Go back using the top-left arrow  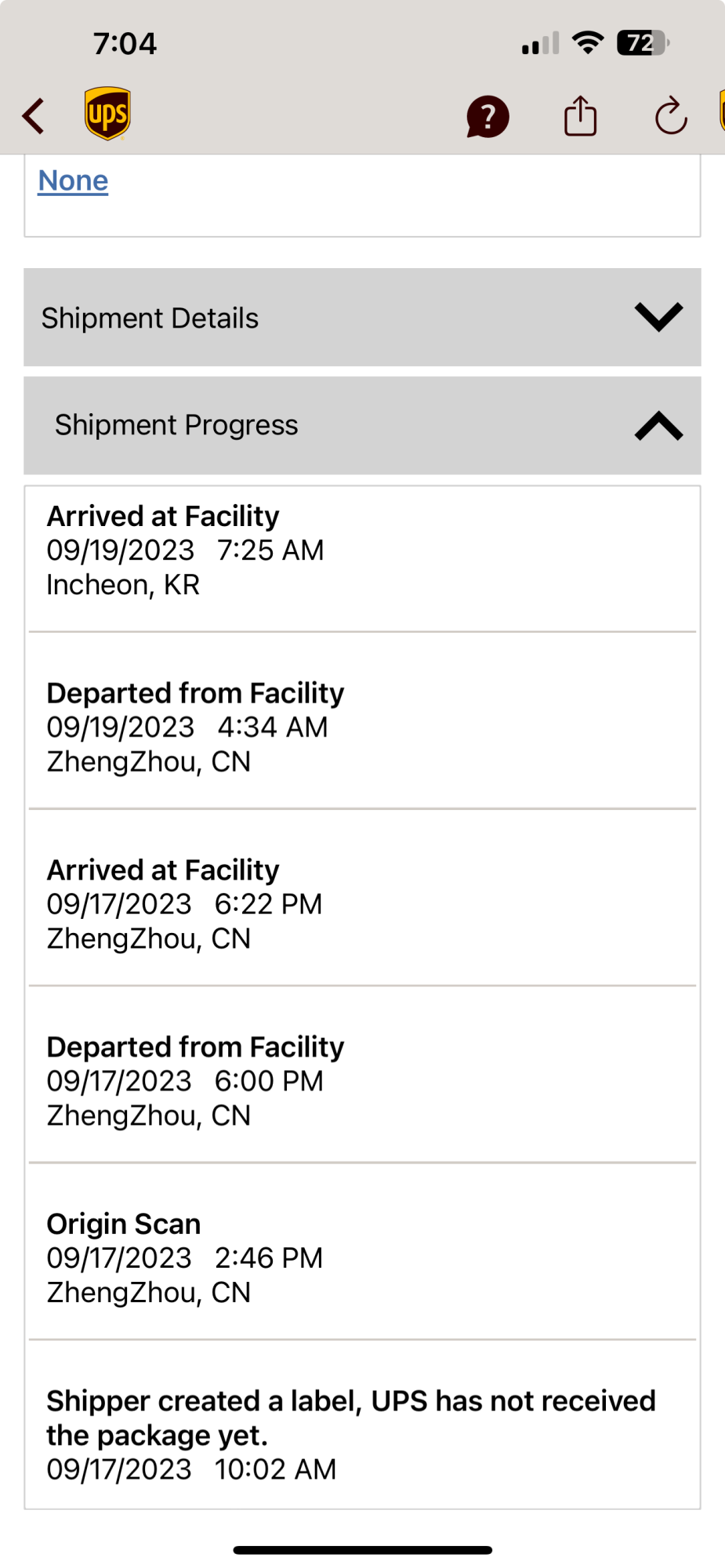(34, 116)
